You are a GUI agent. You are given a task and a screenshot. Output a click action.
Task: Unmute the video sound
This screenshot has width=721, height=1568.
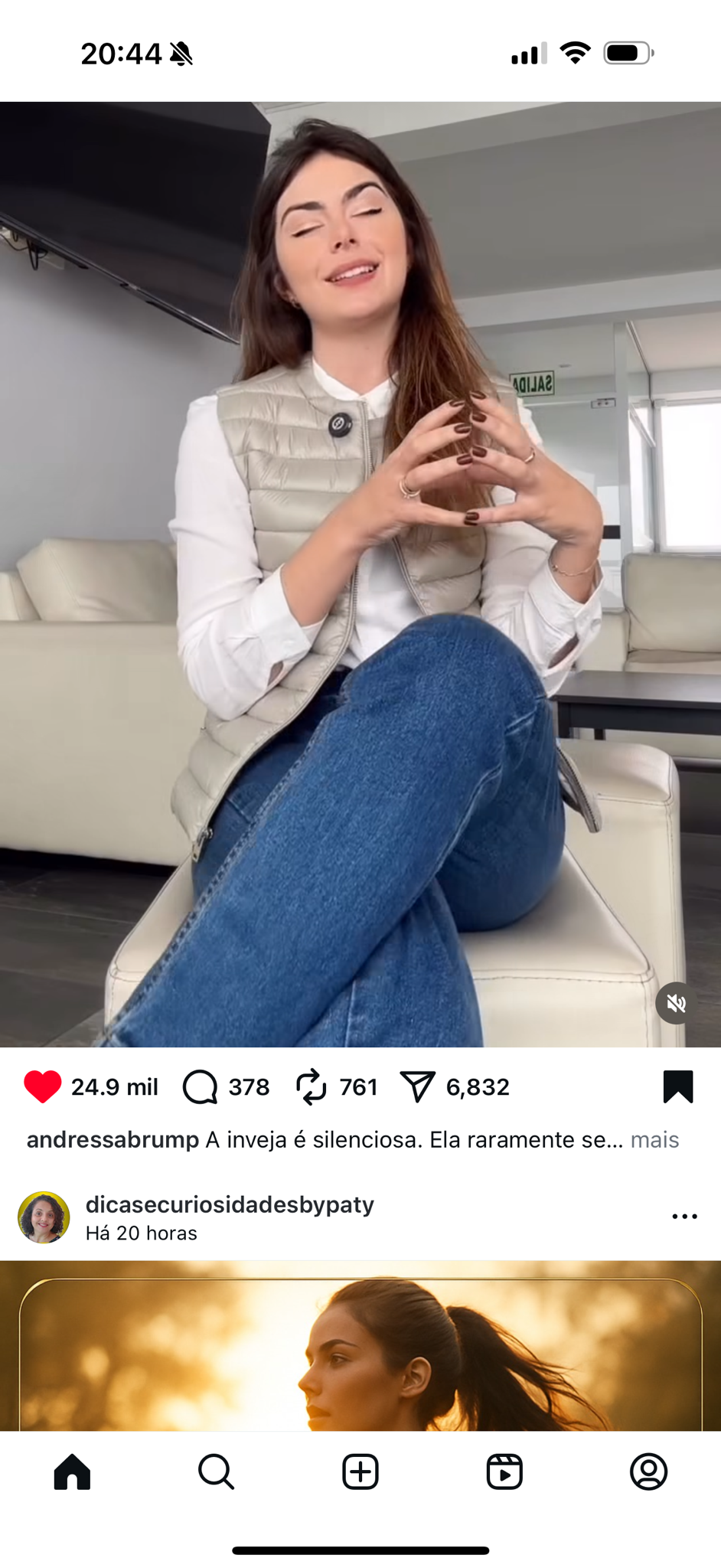pos(676,1003)
